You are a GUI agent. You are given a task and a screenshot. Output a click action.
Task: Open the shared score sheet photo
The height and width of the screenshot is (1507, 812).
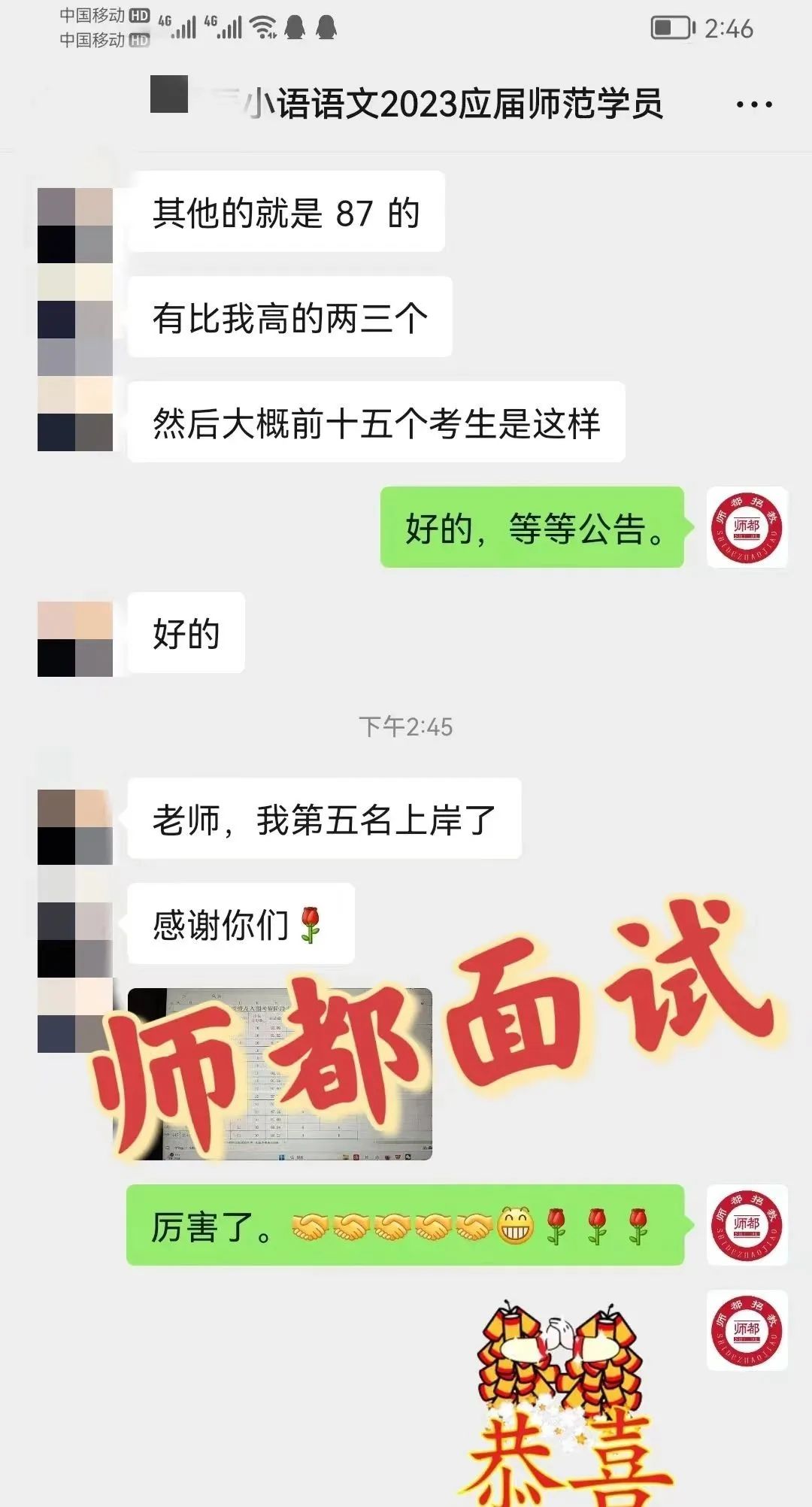(x=280, y=1074)
